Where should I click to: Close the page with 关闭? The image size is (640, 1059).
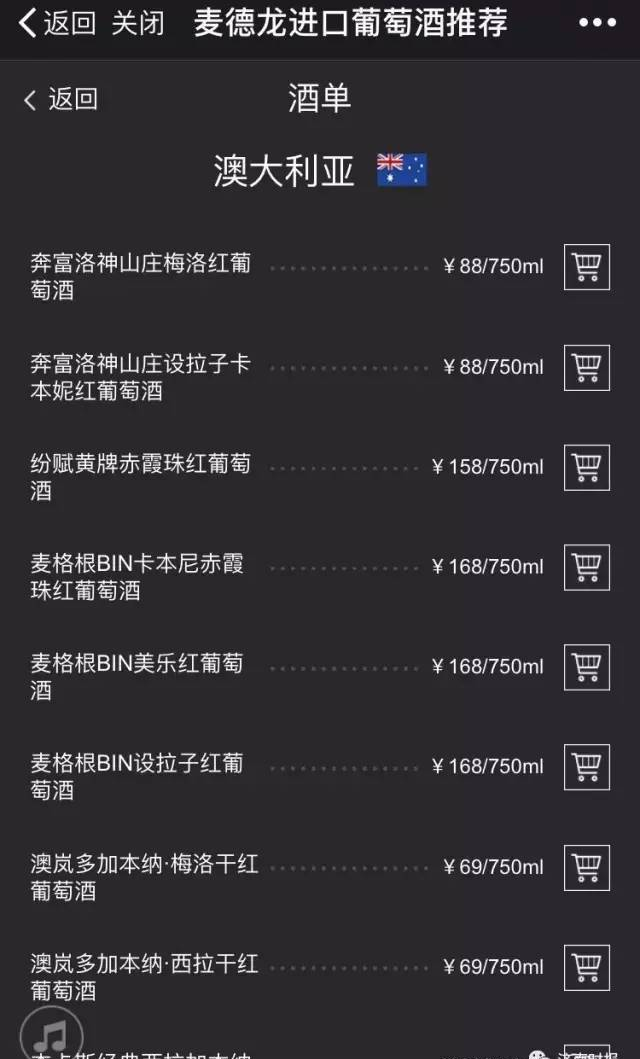point(138,23)
